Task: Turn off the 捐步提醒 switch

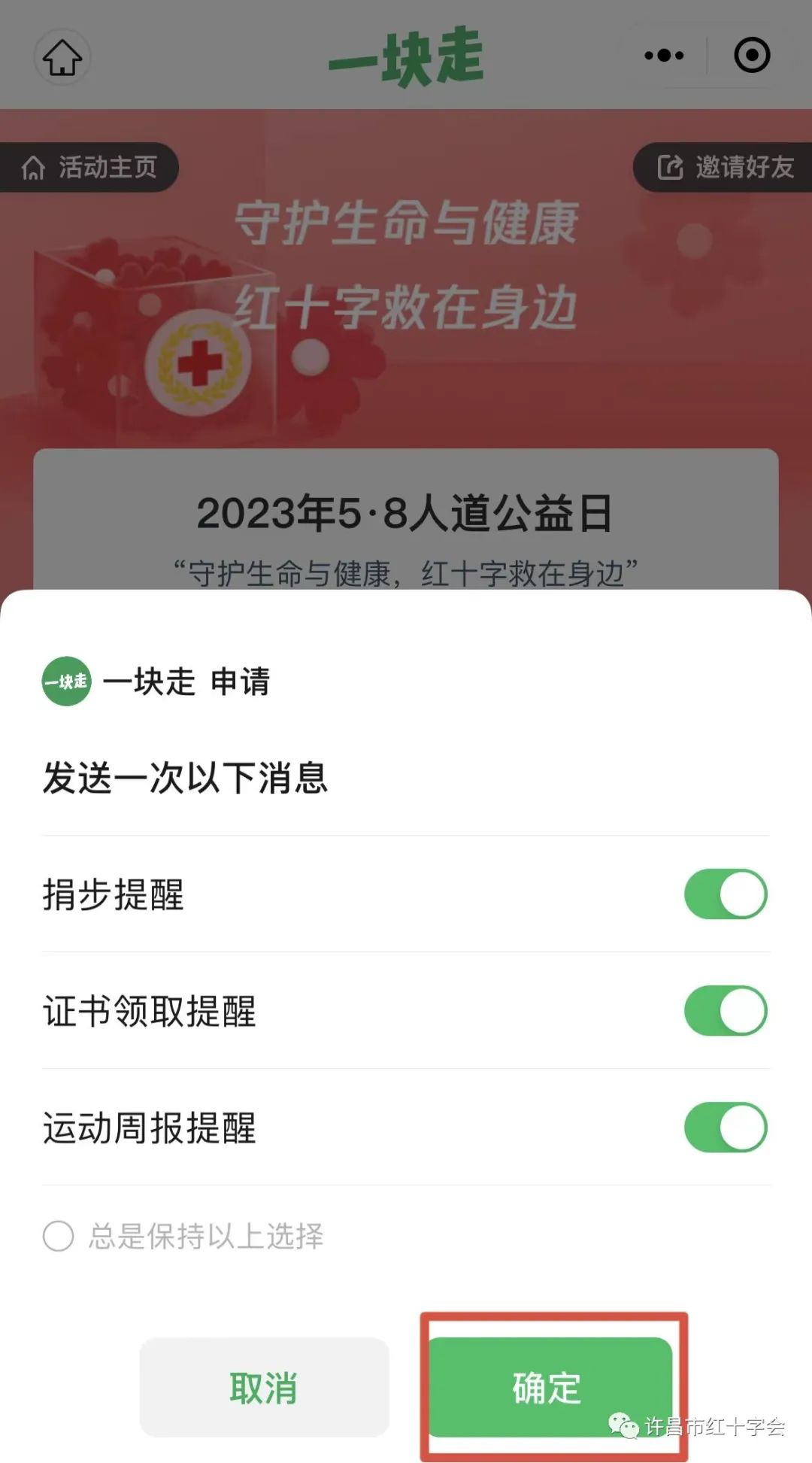Action: [x=725, y=894]
